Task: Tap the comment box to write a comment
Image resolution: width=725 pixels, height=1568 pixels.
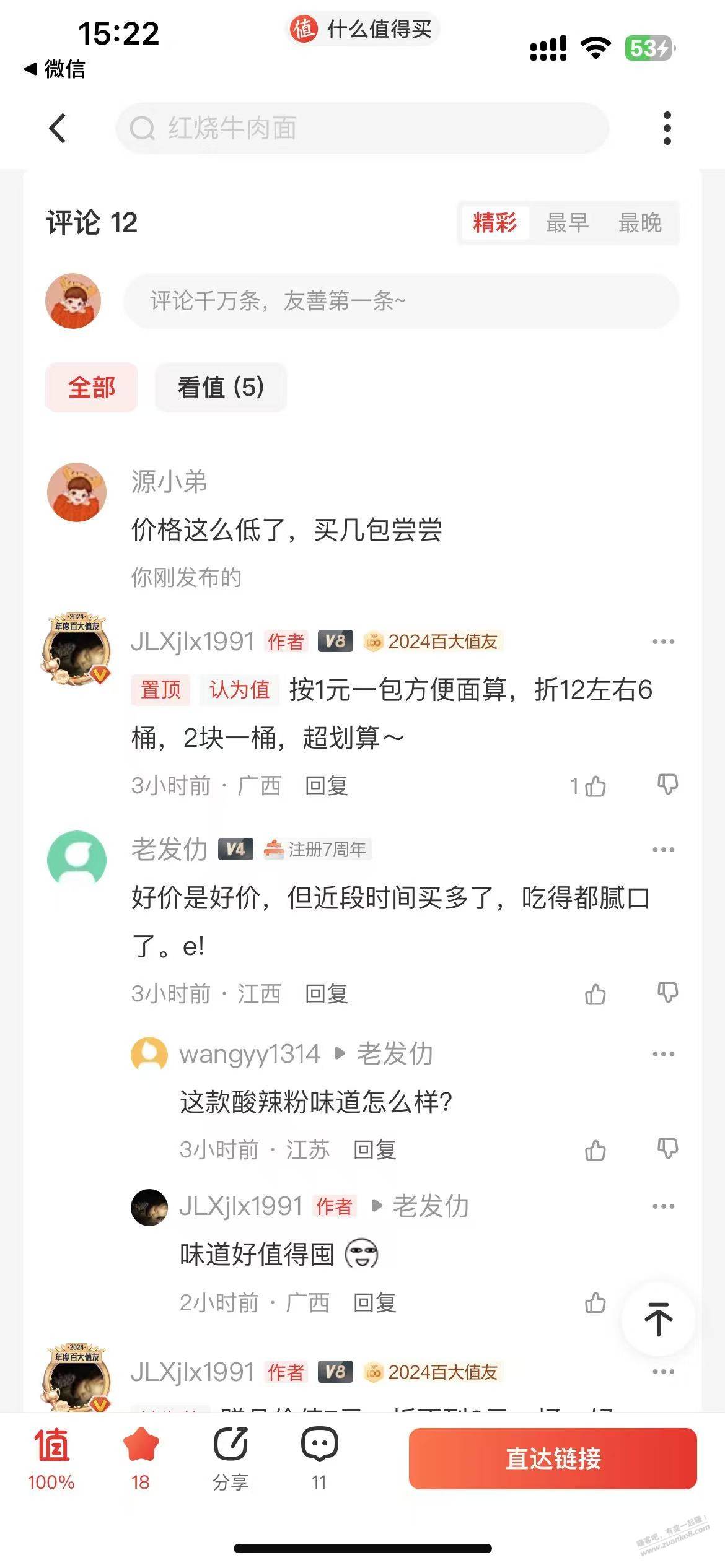Action: (x=402, y=301)
